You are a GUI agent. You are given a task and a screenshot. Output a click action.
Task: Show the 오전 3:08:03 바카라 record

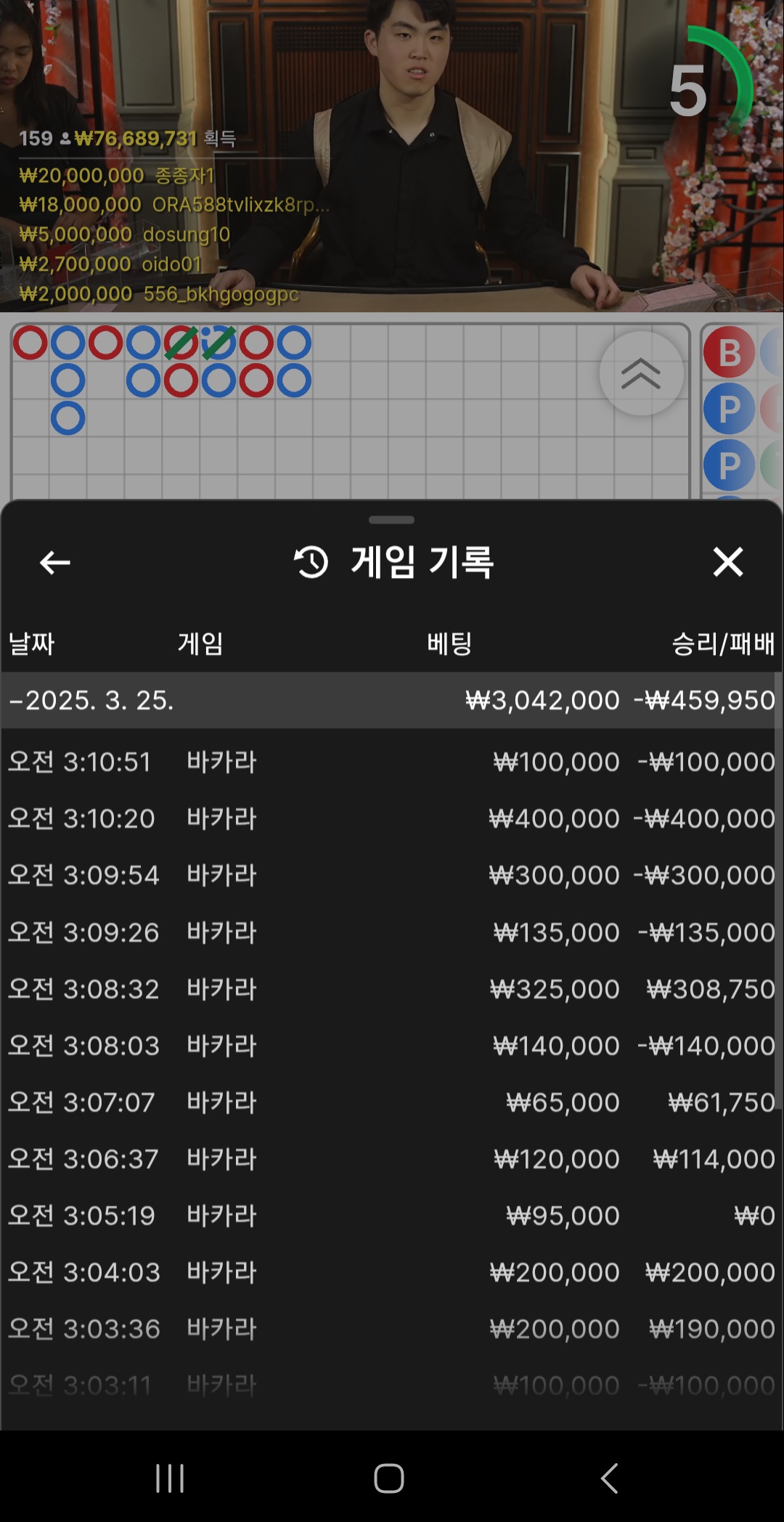click(x=392, y=1046)
